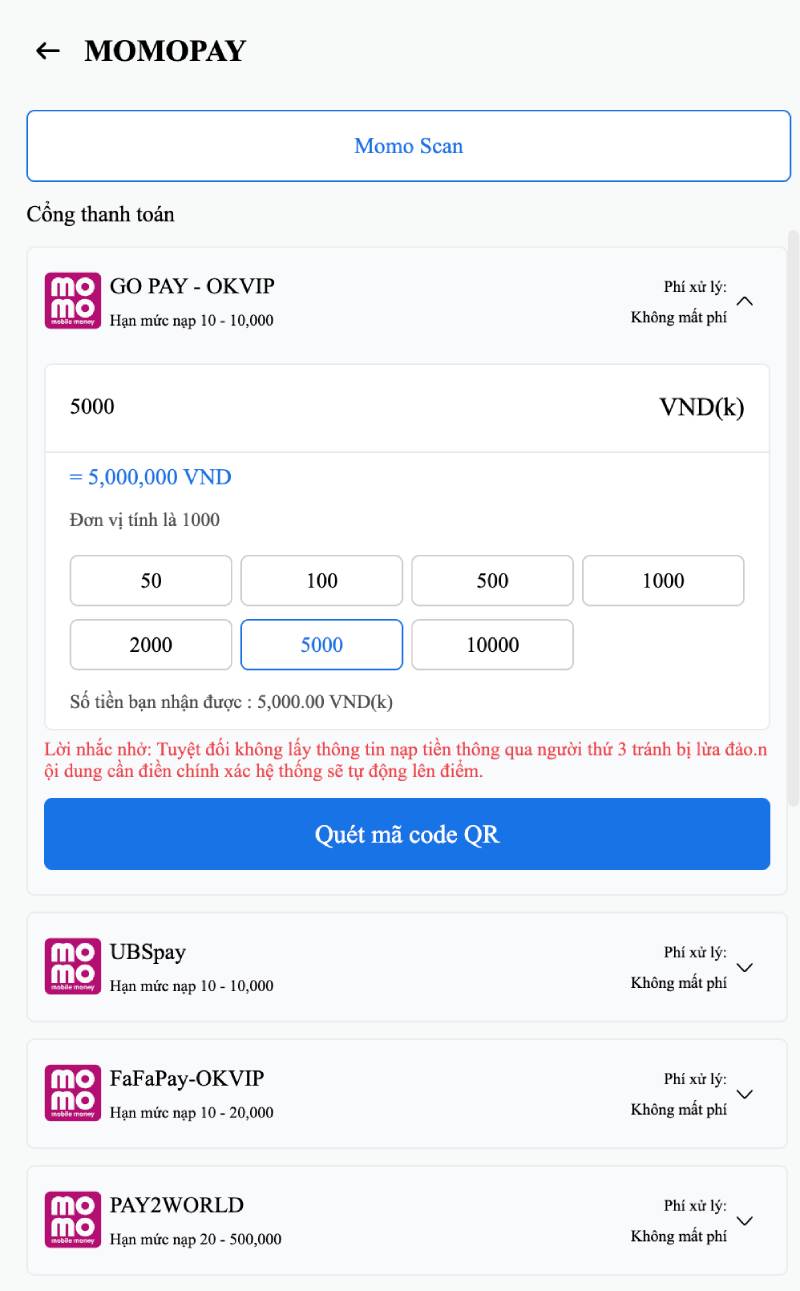Pick the 500 amount chip

tap(492, 581)
